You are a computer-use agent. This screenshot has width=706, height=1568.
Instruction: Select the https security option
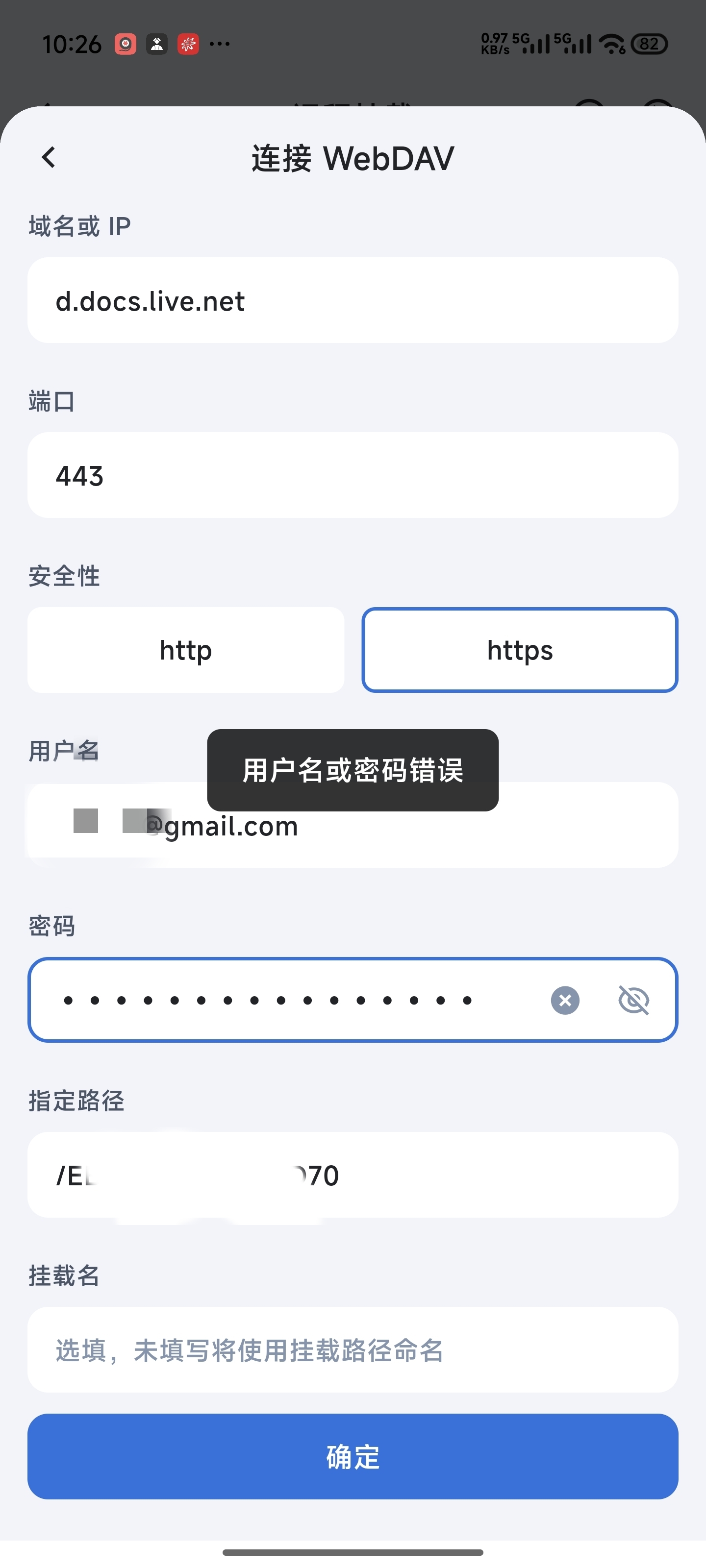click(520, 650)
